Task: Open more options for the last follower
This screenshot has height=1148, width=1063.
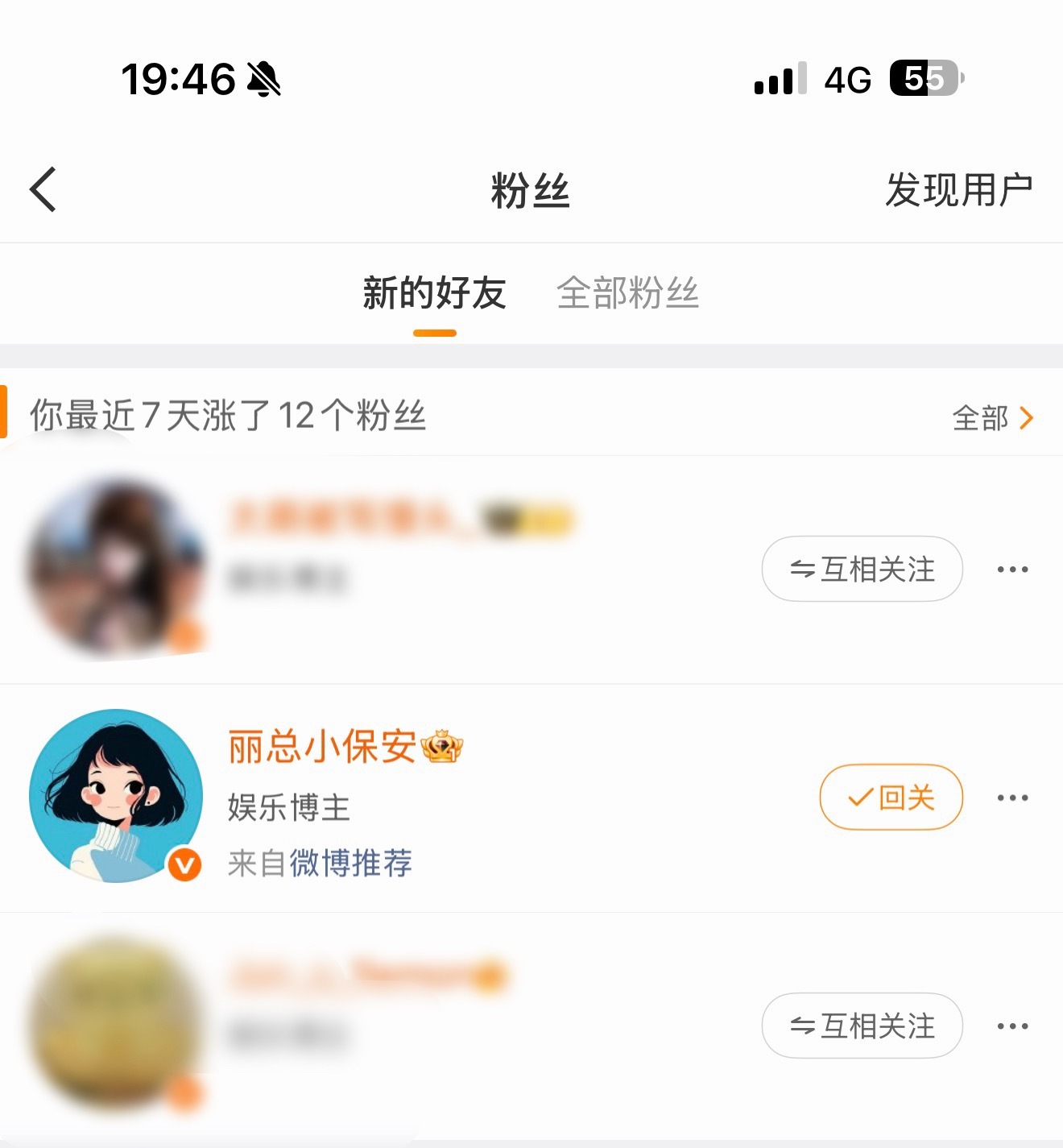Action: tap(1011, 1026)
